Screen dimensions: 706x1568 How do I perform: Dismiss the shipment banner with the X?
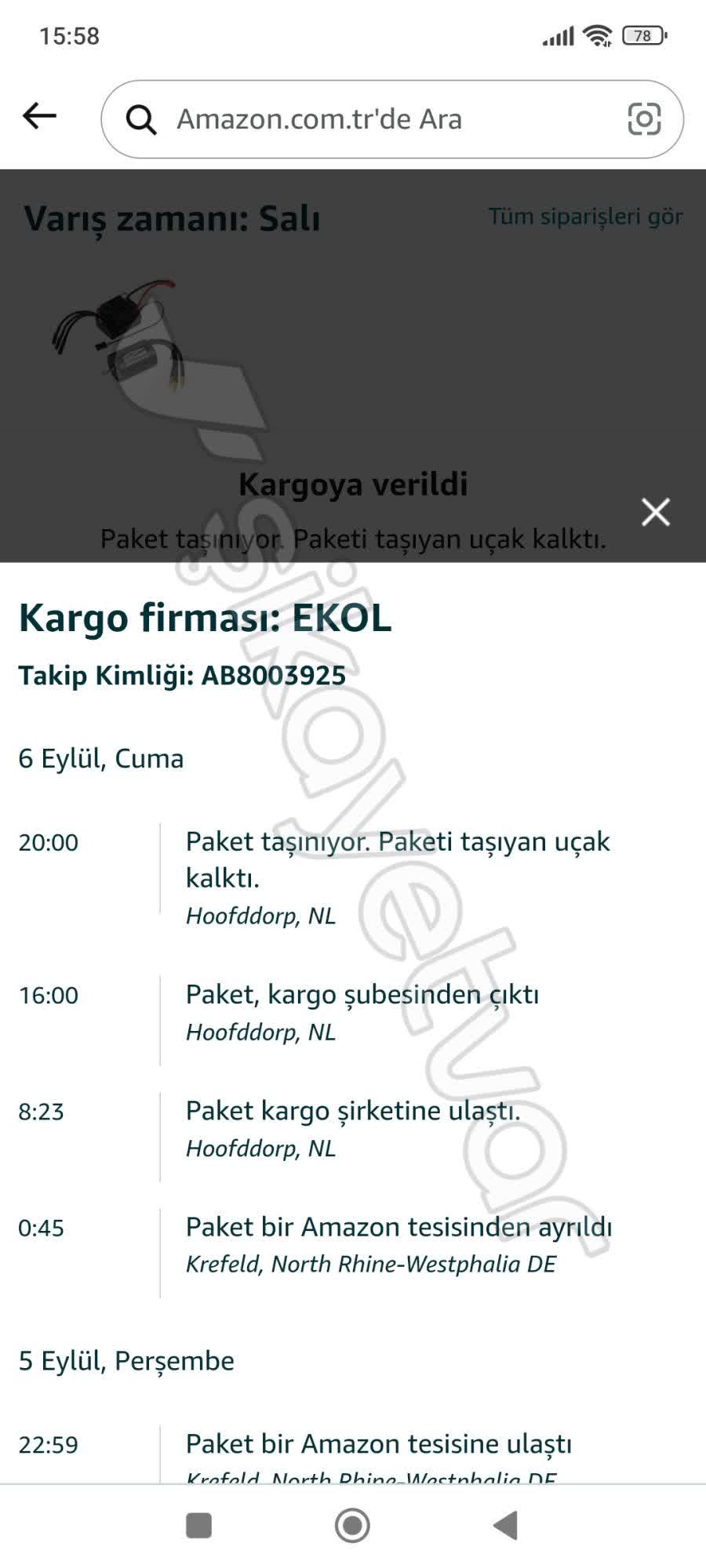point(656,511)
